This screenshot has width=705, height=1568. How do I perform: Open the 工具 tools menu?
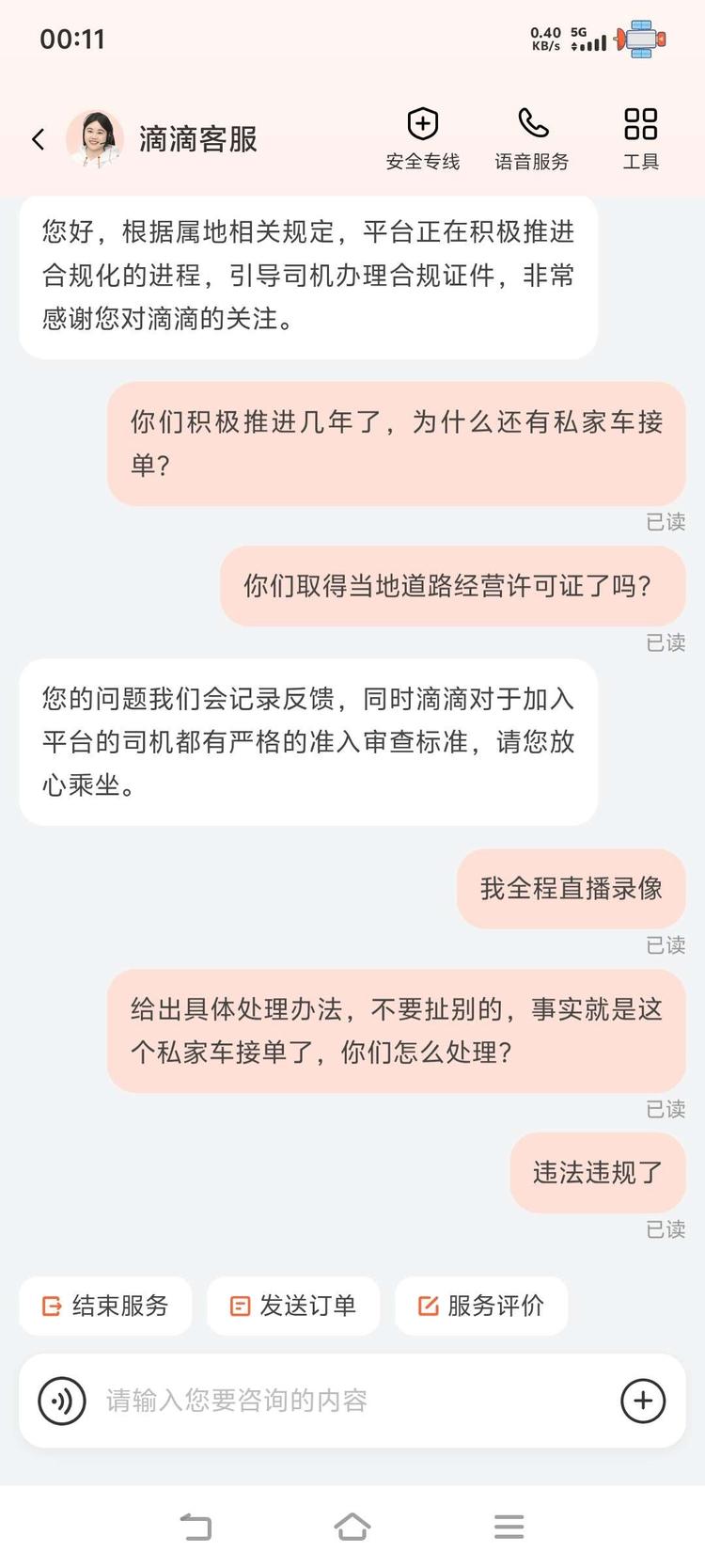point(640,139)
